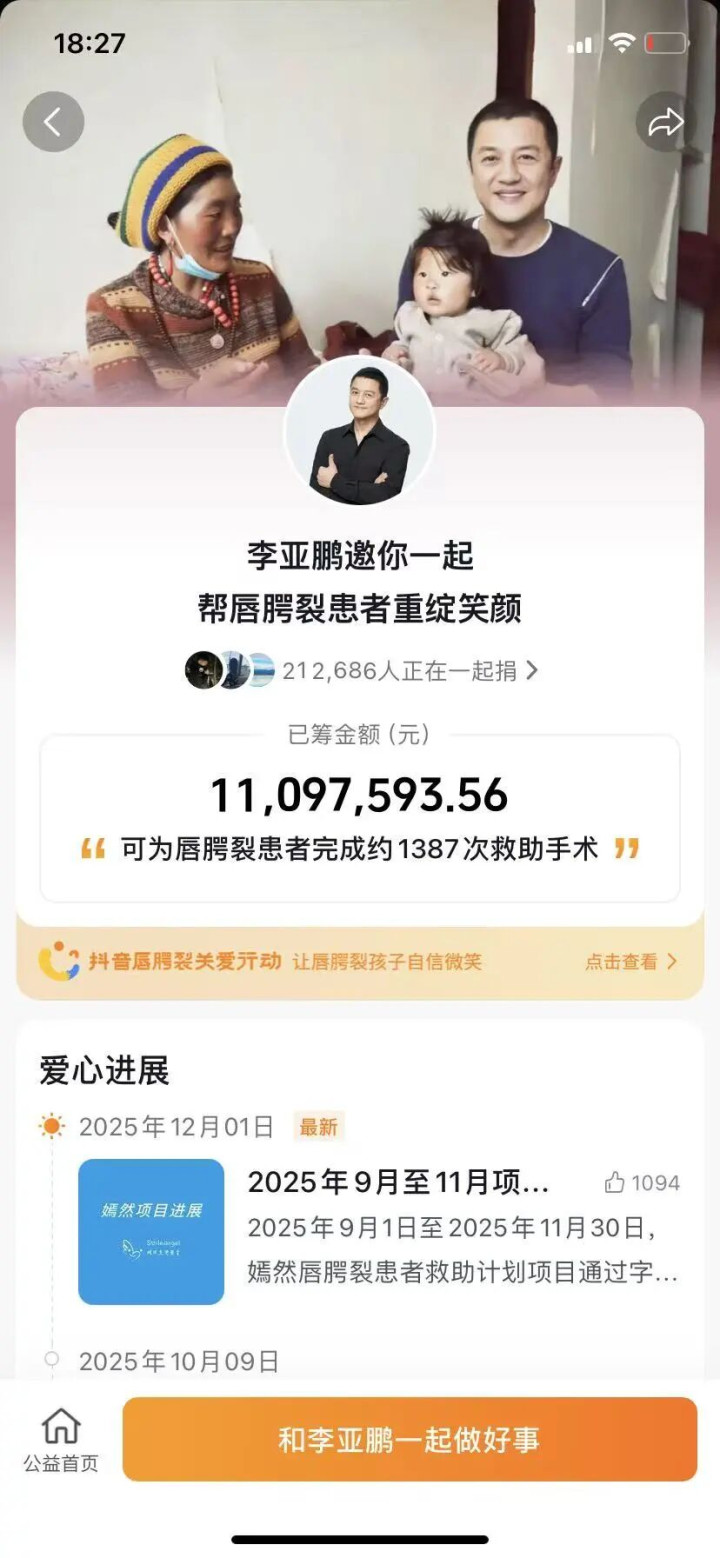This screenshot has width=720, height=1558.
Task: Open the 2025年9月至11月项 progress update
Action: coord(398,1183)
